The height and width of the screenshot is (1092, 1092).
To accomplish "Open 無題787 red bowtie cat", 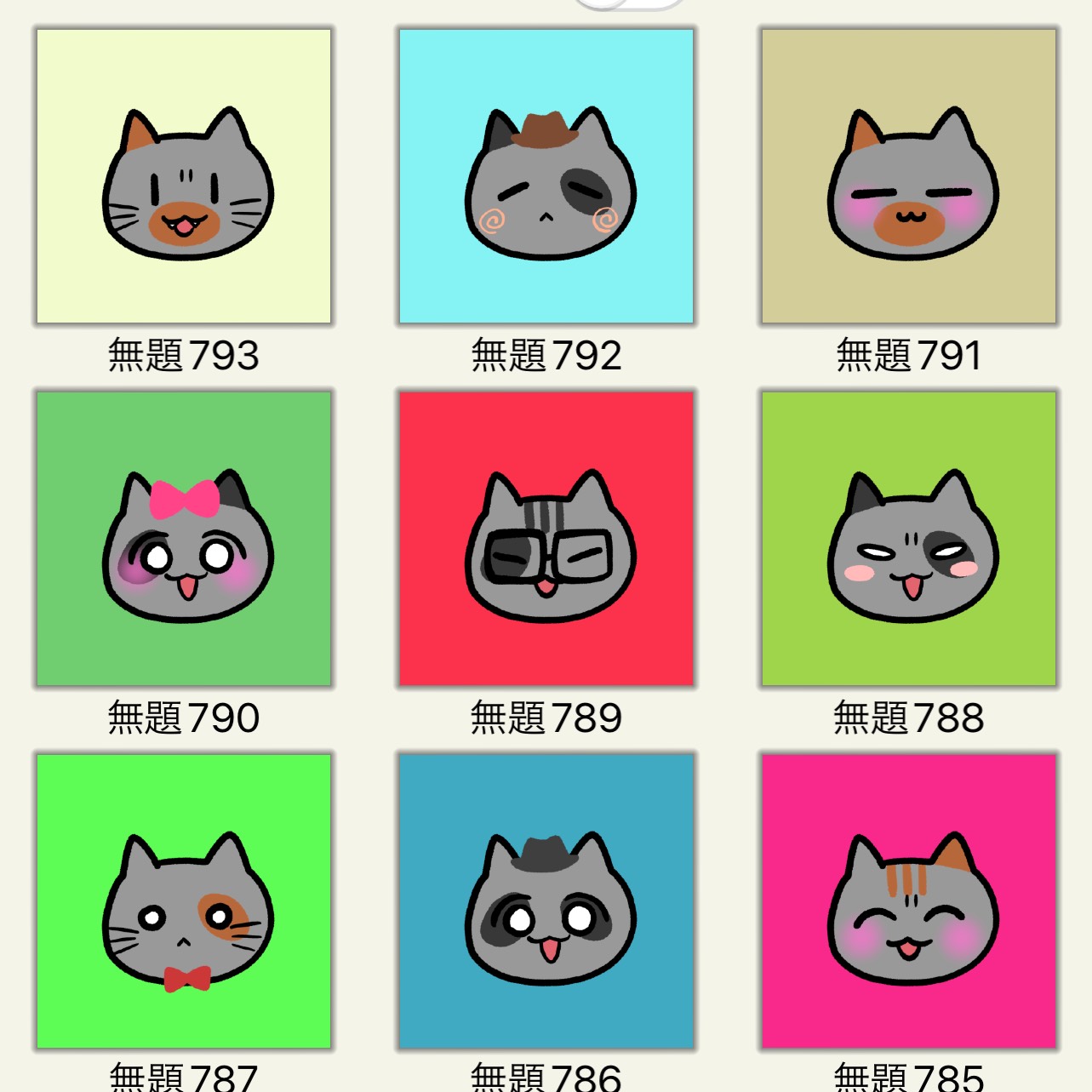I will pos(184,901).
